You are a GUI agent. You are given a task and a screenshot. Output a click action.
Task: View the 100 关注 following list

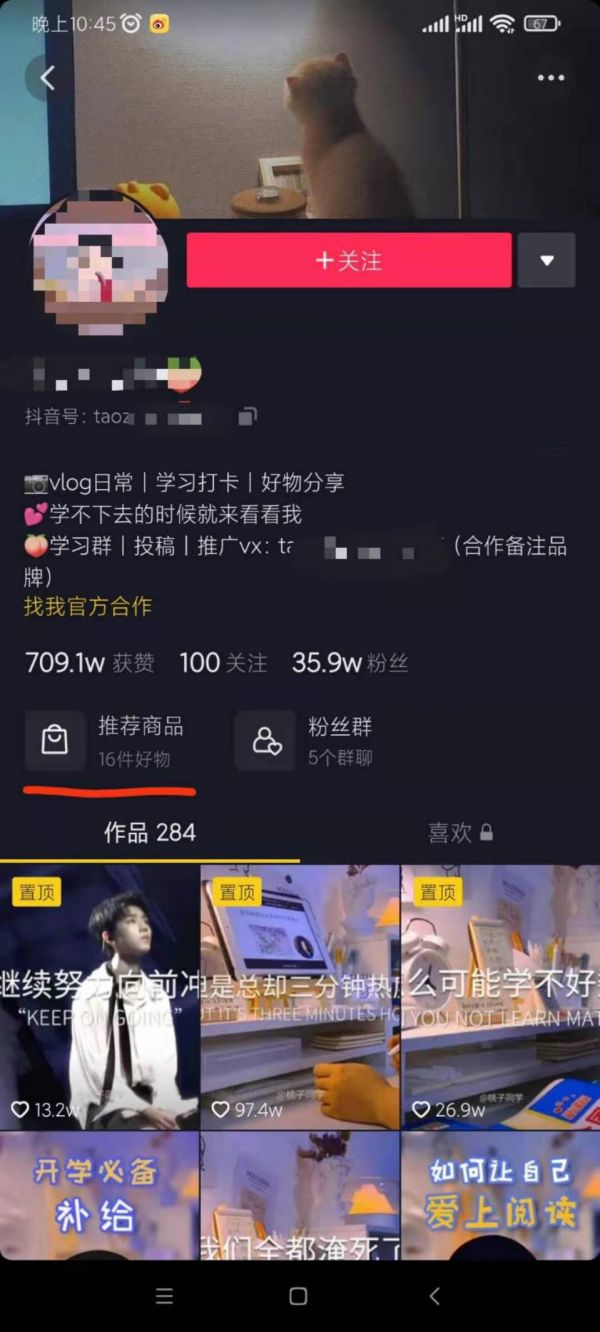tap(223, 663)
